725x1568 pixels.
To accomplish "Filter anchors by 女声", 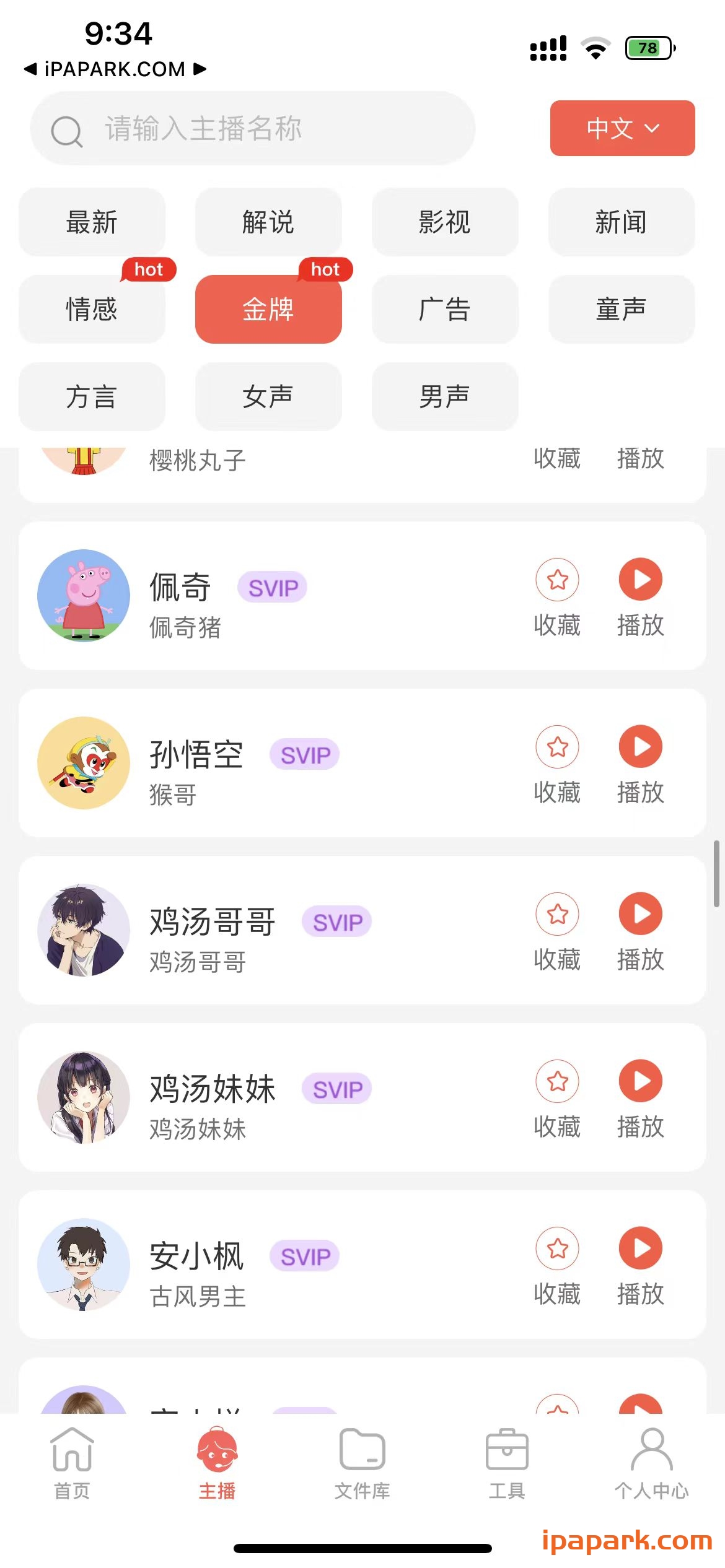I will (268, 397).
